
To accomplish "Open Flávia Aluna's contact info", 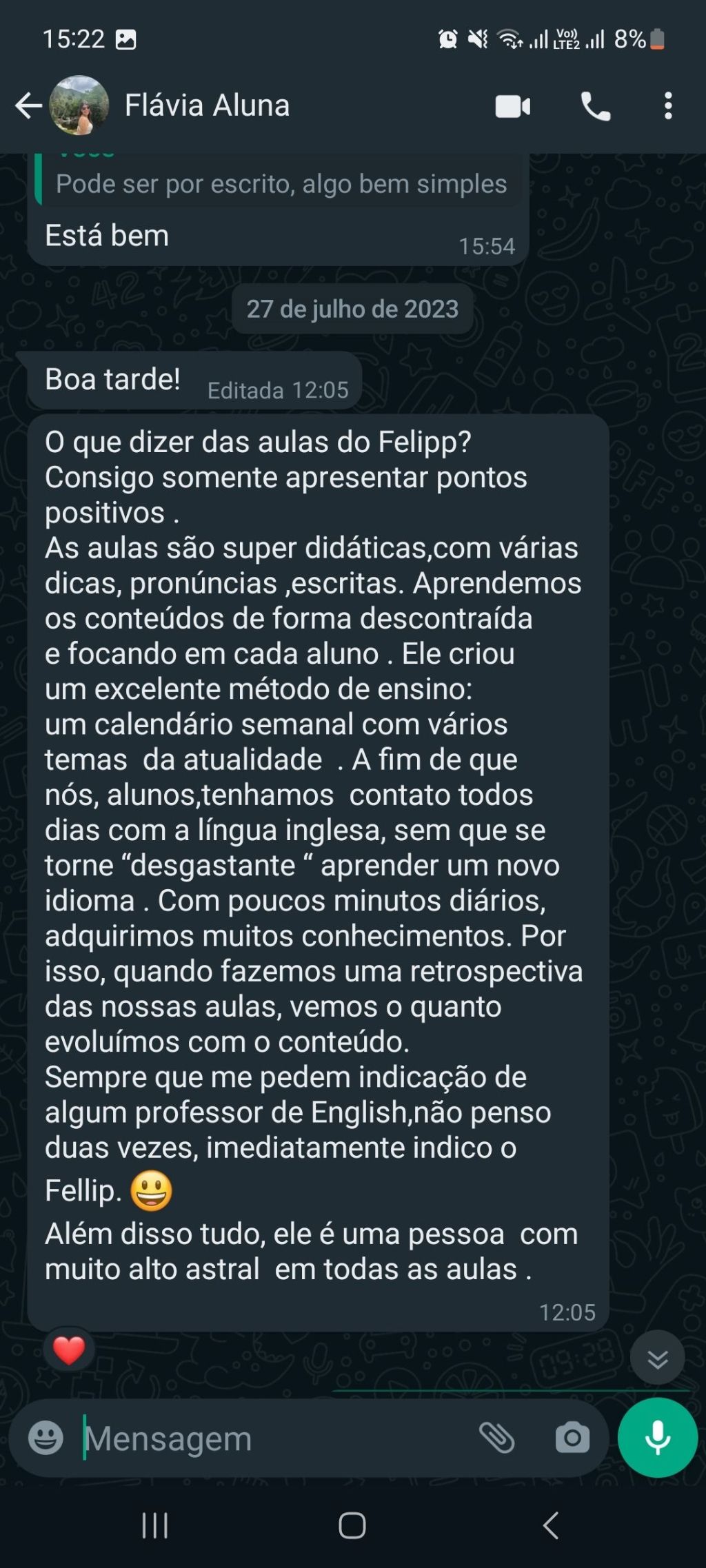I will click(207, 106).
